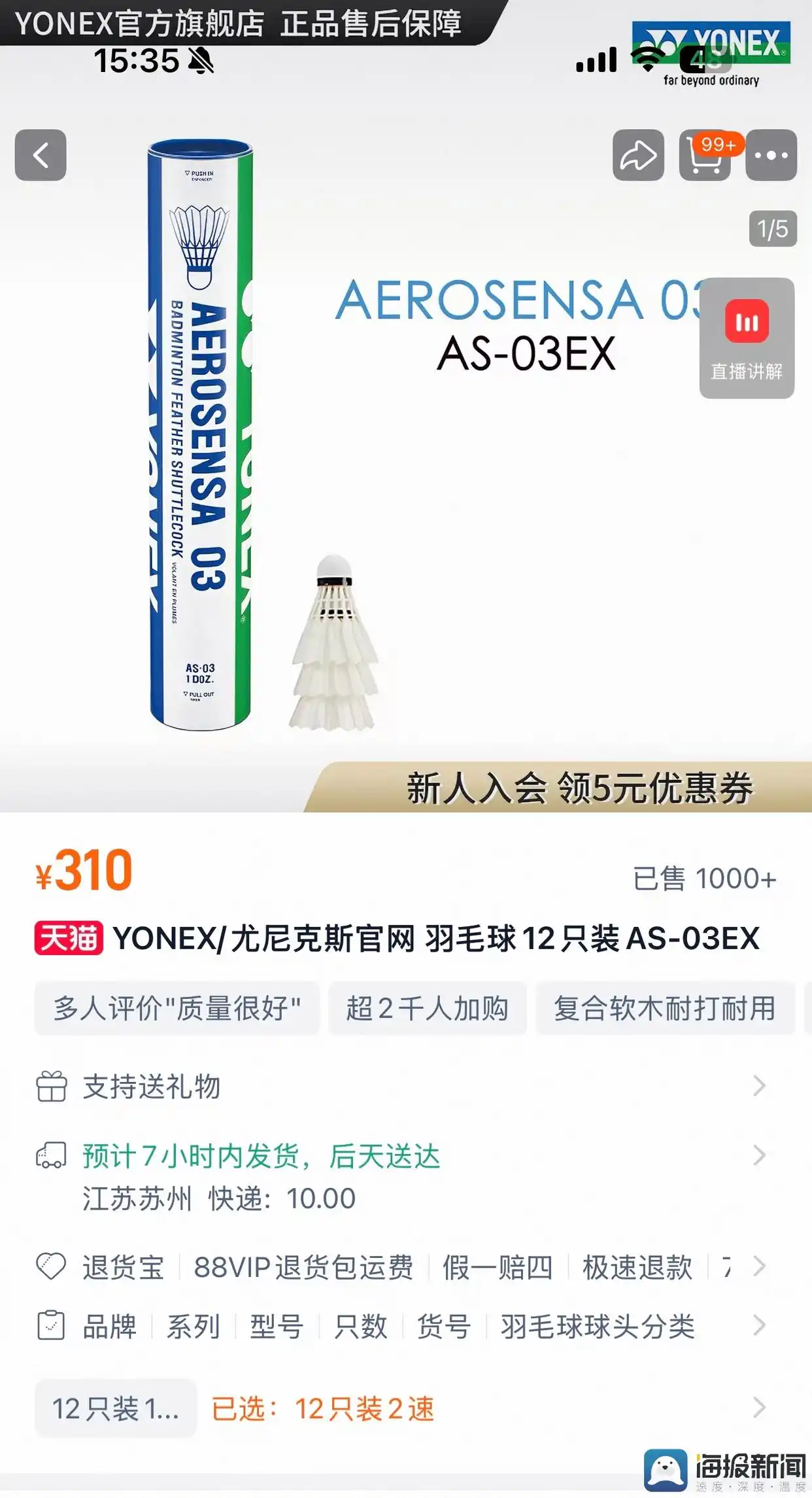Image resolution: width=812 pixels, height=1498 pixels.
Task: Open the shopping cart
Action: (x=705, y=156)
